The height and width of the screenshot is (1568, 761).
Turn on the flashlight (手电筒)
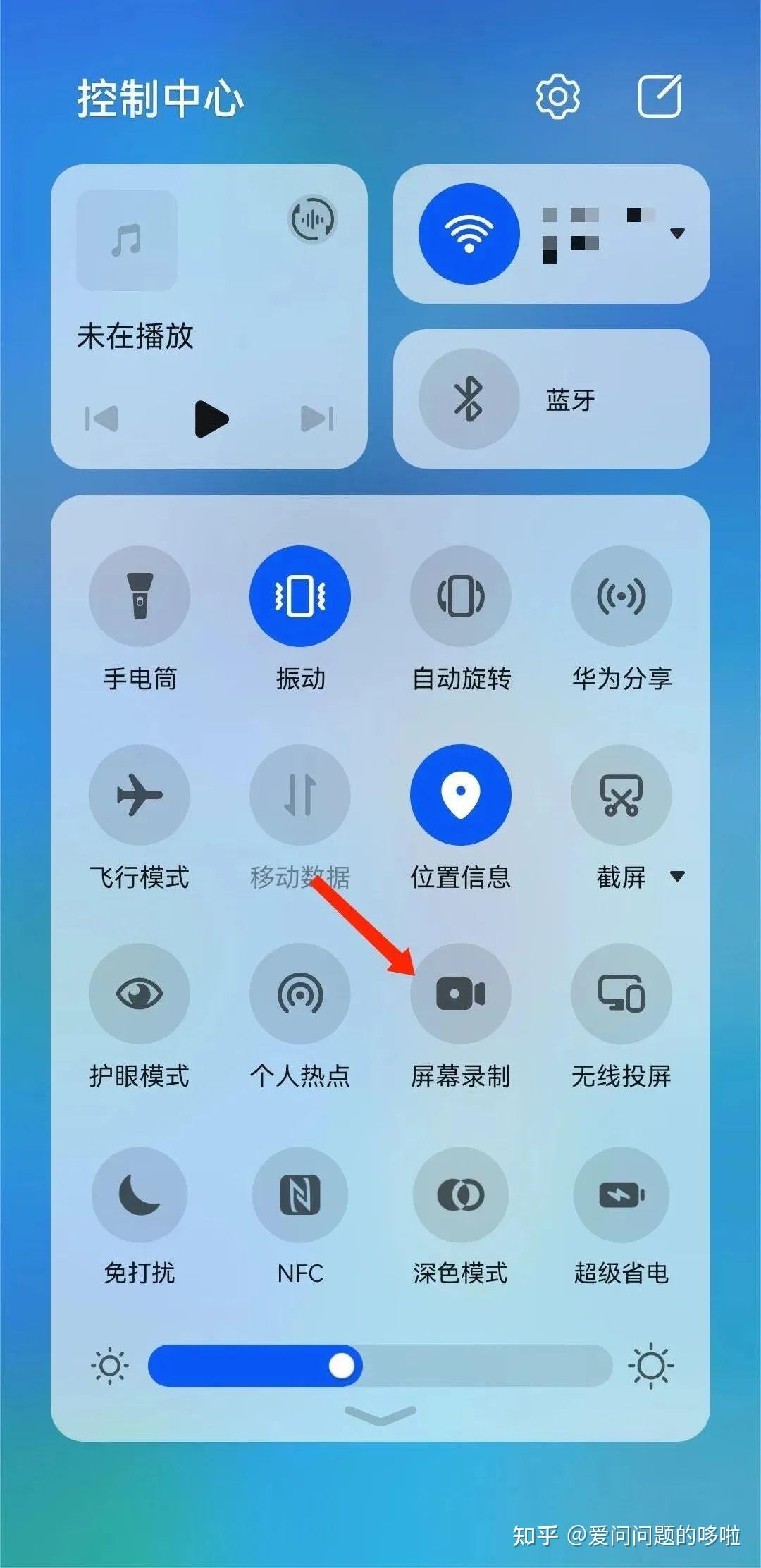point(140,596)
